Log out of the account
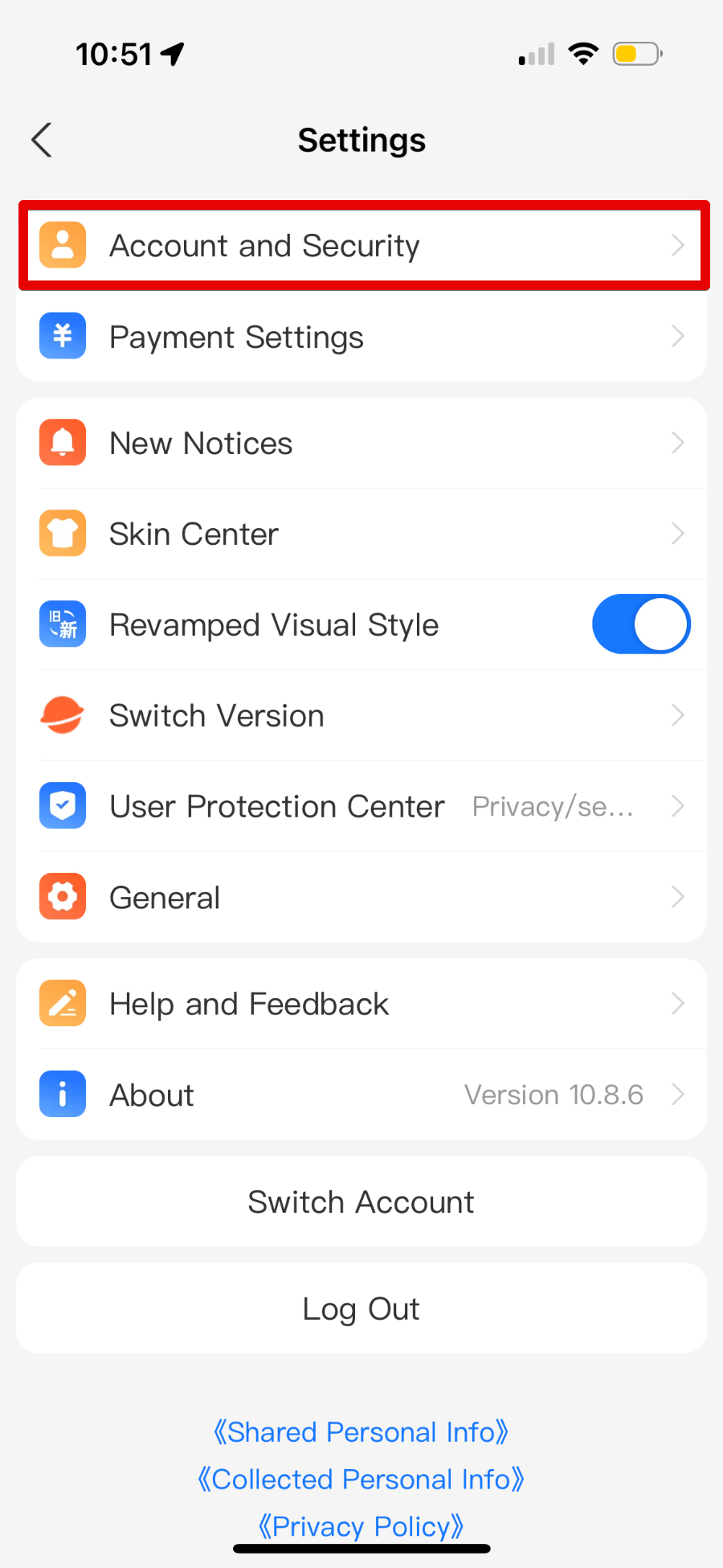 tap(361, 1308)
